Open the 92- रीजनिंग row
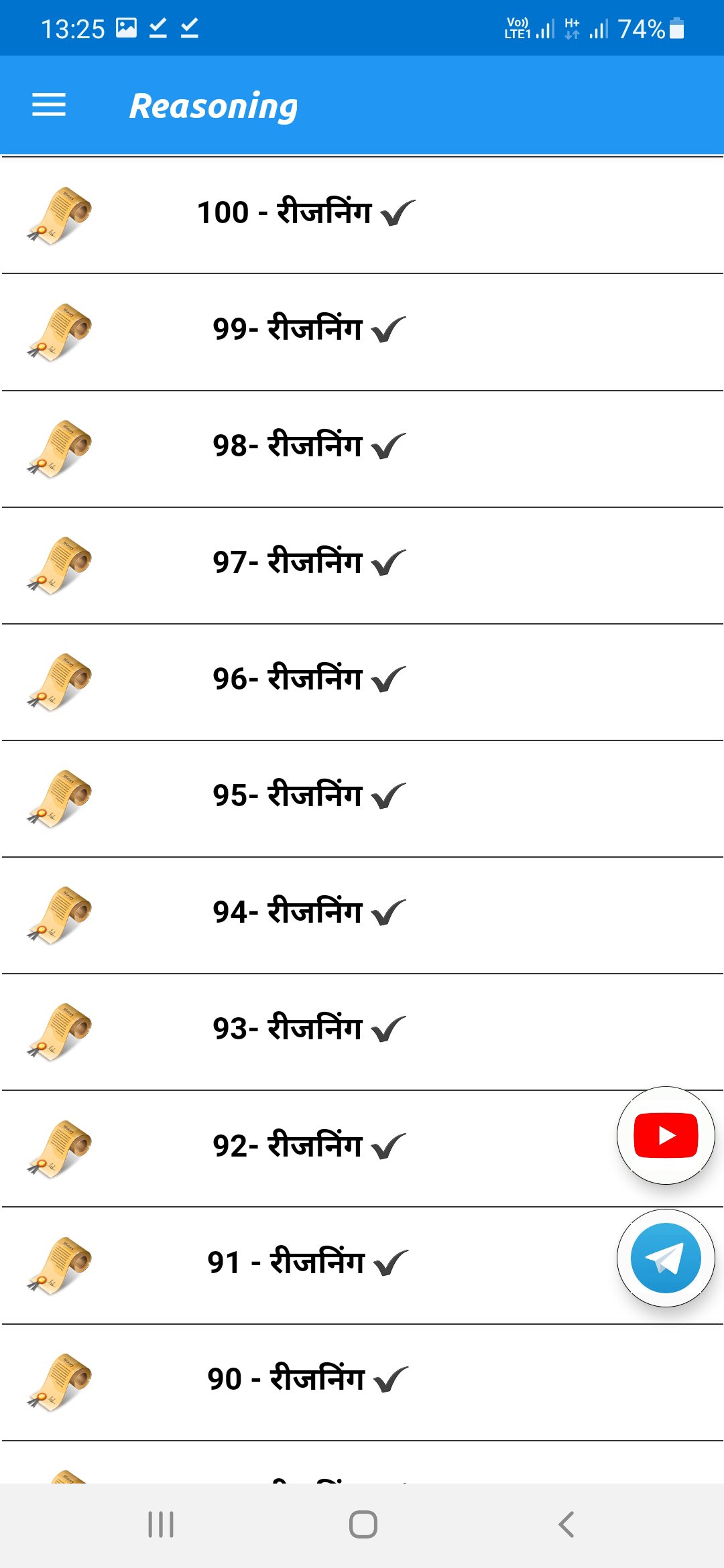724x1568 pixels. point(308,1147)
